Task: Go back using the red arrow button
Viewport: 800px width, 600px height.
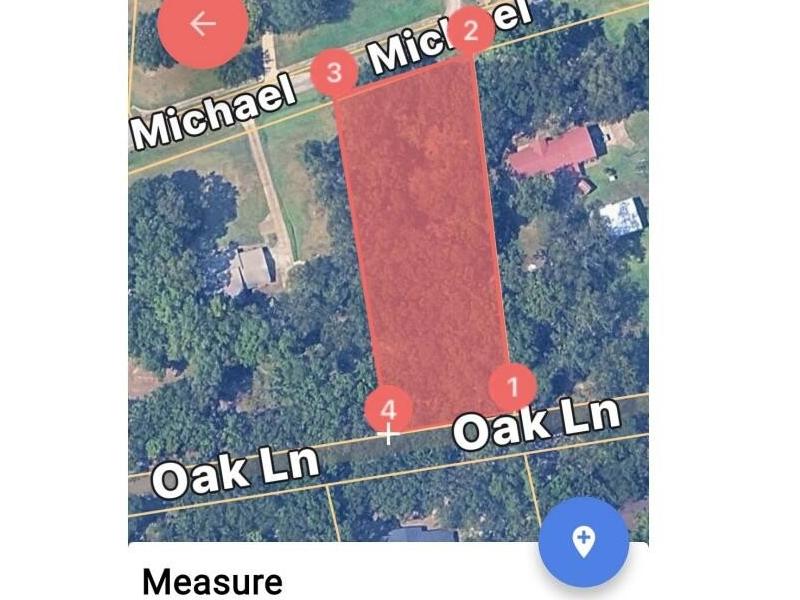Action: click(204, 25)
